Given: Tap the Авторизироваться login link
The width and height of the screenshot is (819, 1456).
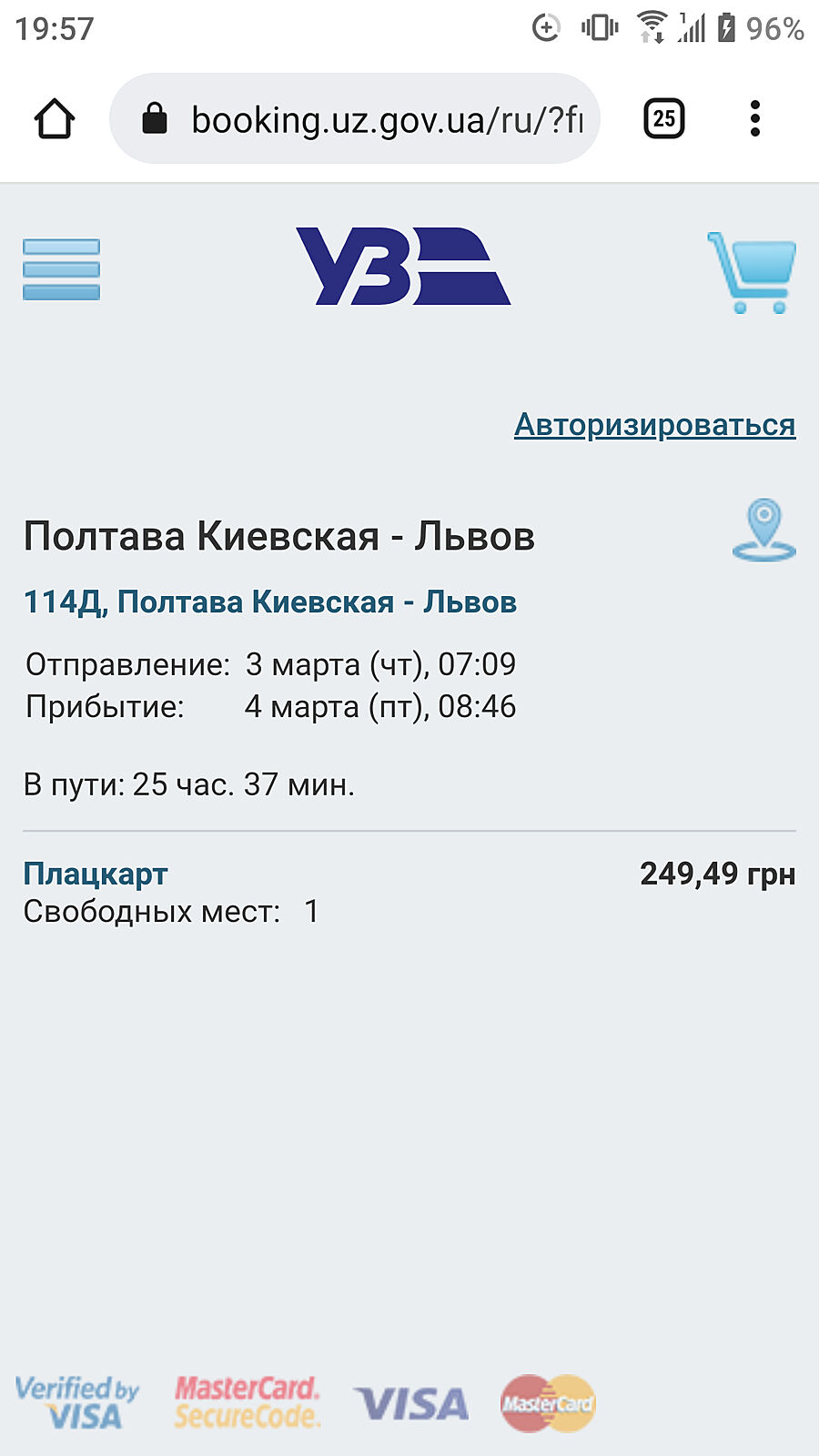Looking at the screenshot, I should pyautogui.click(x=654, y=425).
